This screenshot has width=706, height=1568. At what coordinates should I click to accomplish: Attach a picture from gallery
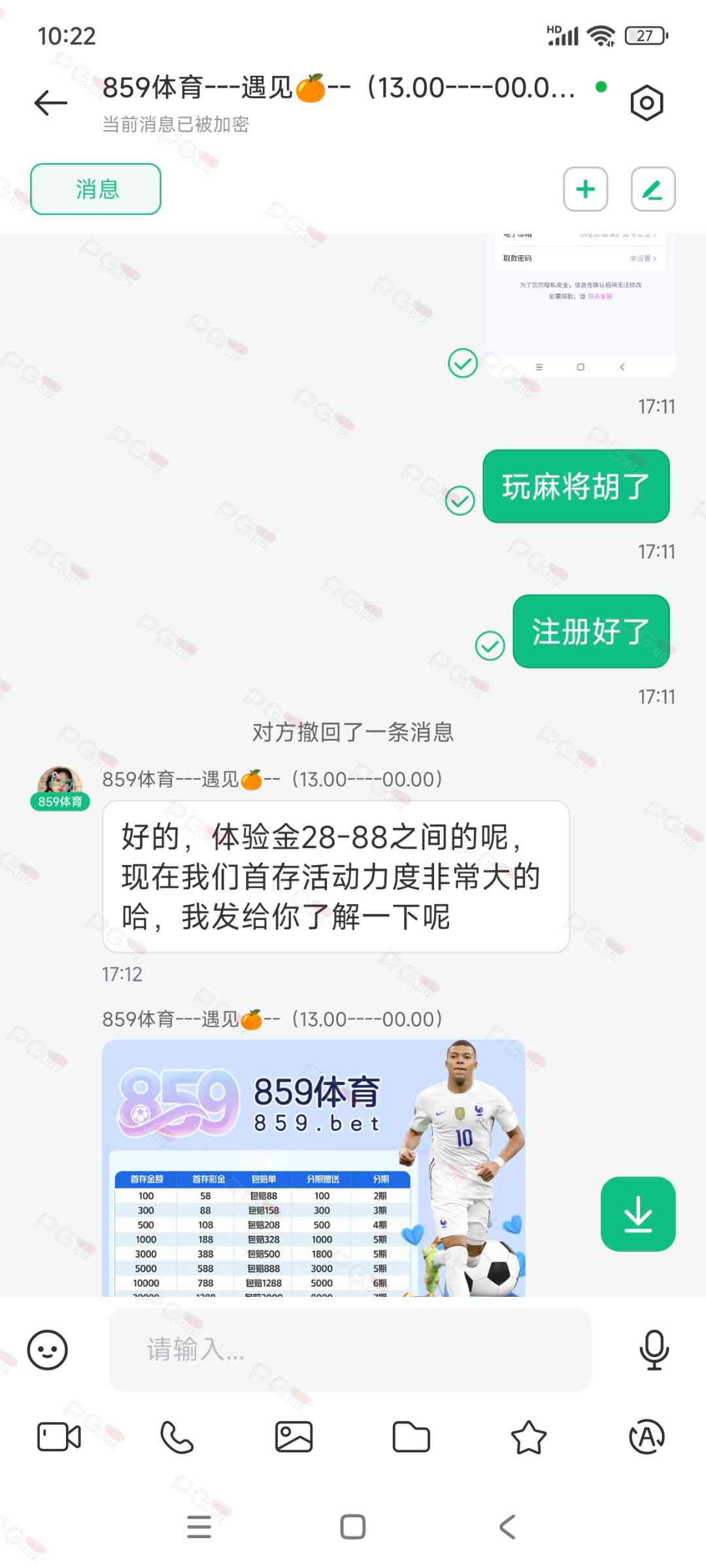point(294,1437)
